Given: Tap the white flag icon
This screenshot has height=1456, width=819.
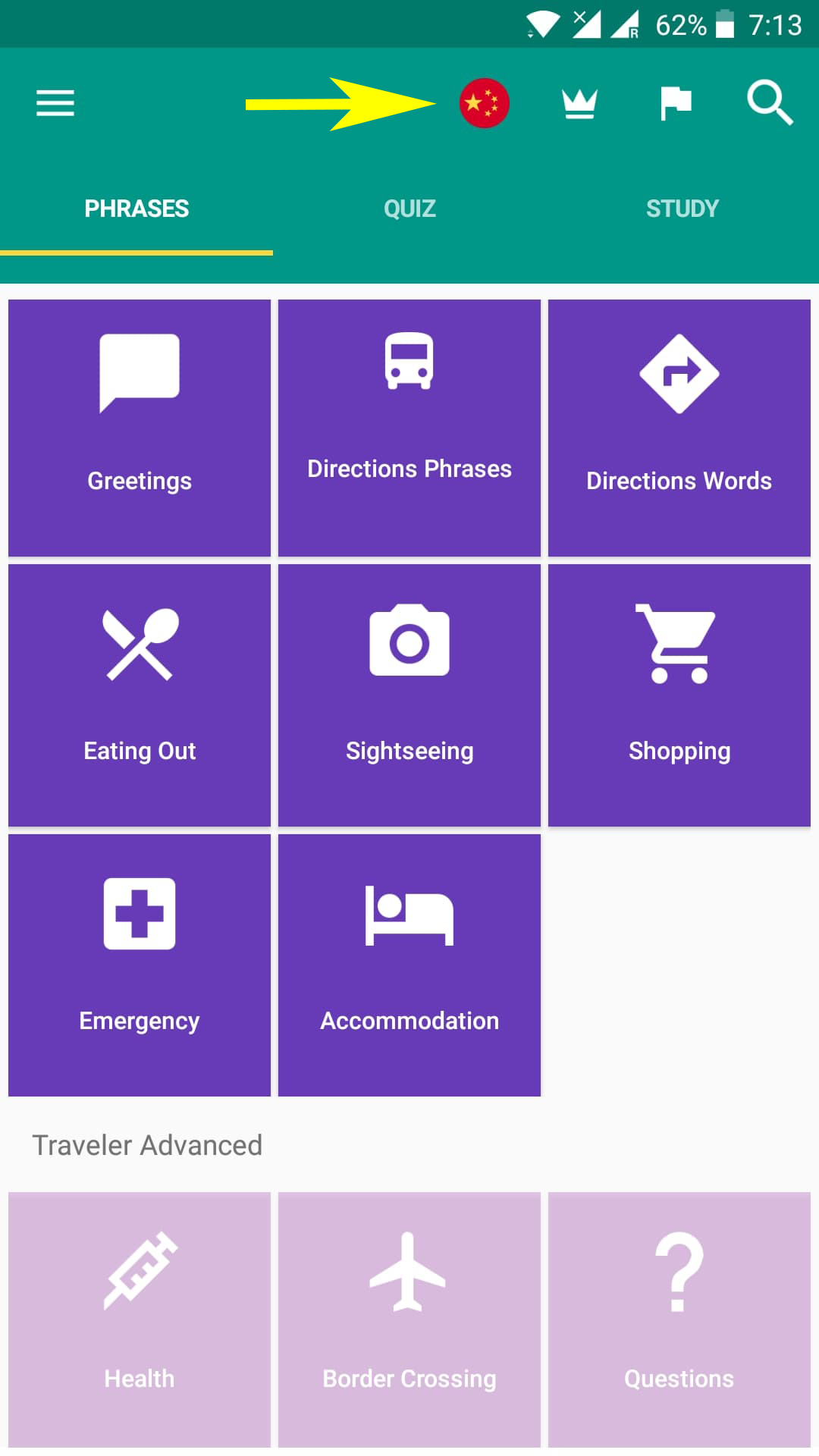Looking at the screenshot, I should click(x=675, y=103).
